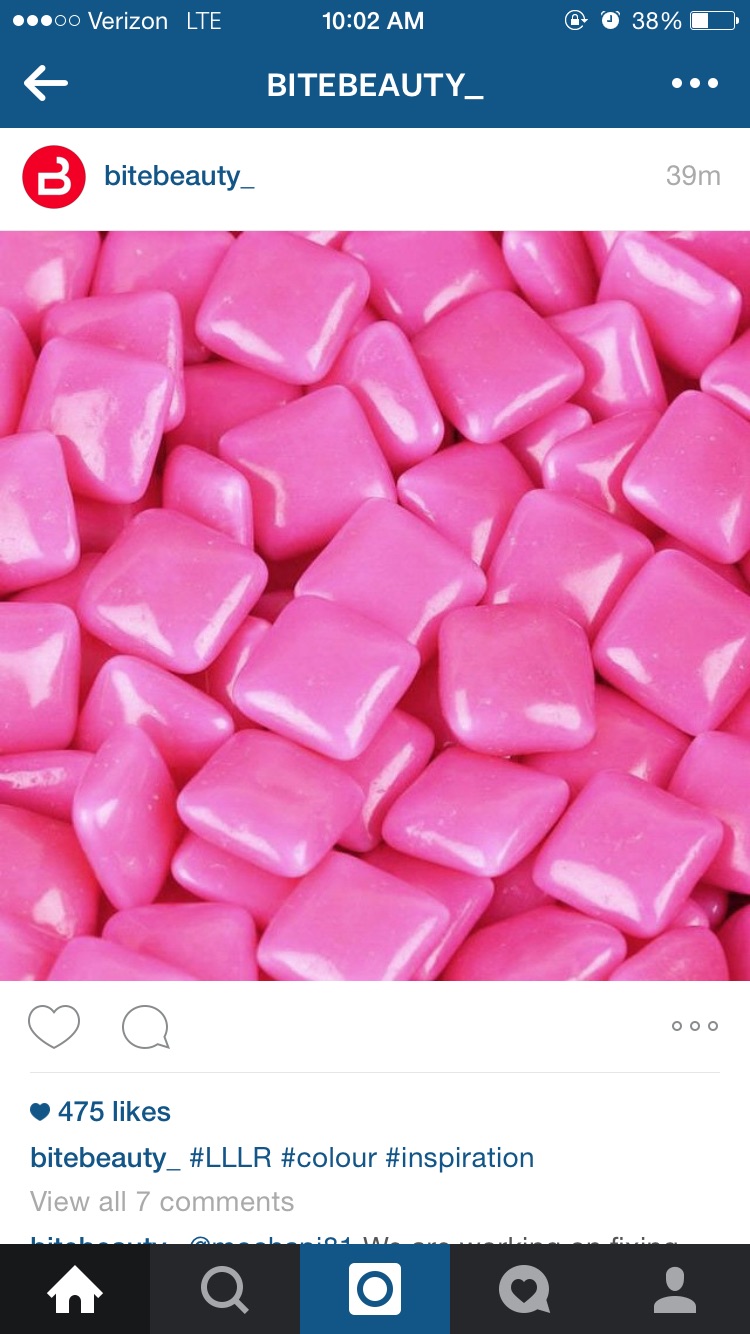Open the Camera tab
750x1334 pixels.
pyautogui.click(x=375, y=1290)
